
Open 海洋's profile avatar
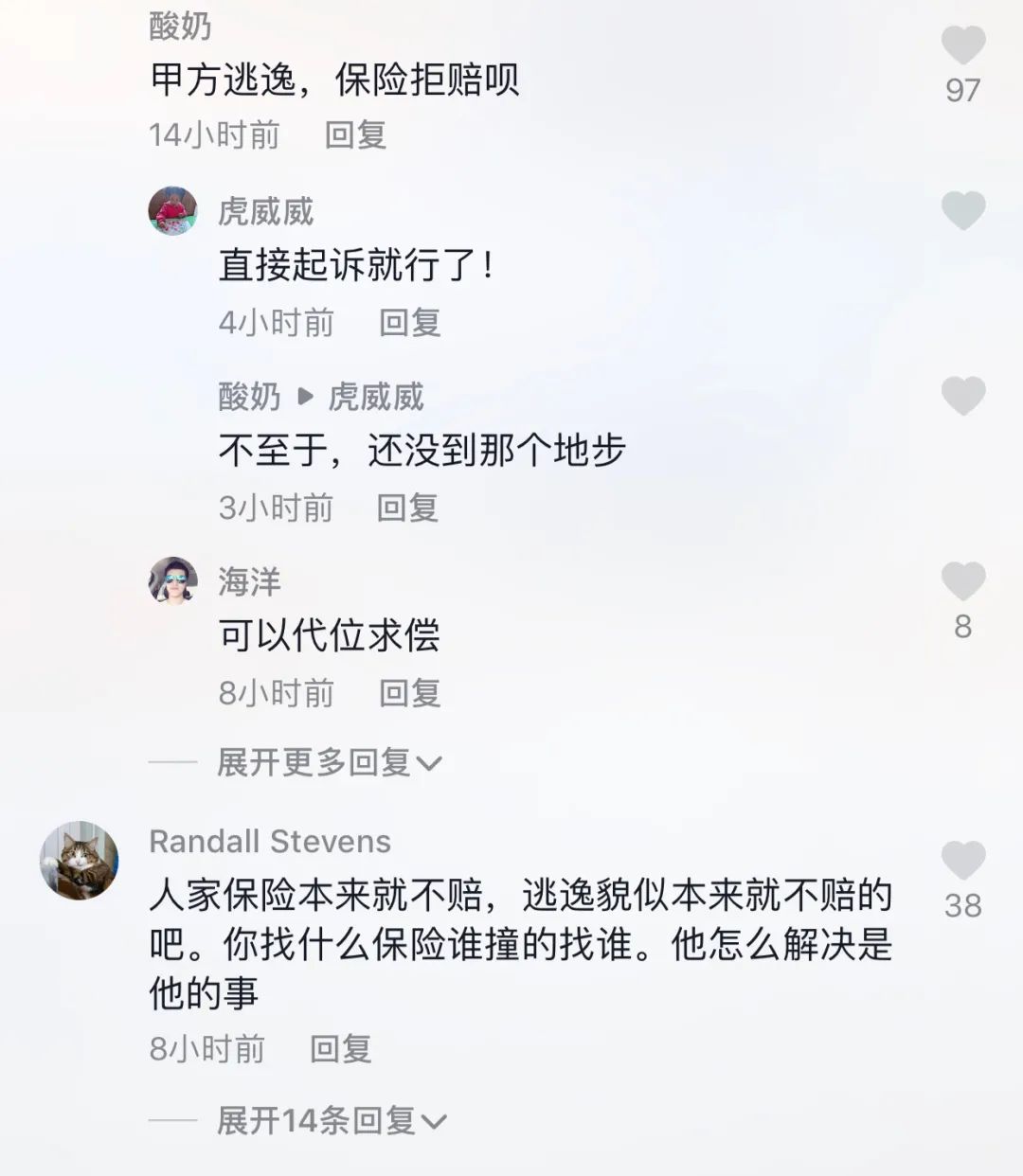coord(172,580)
